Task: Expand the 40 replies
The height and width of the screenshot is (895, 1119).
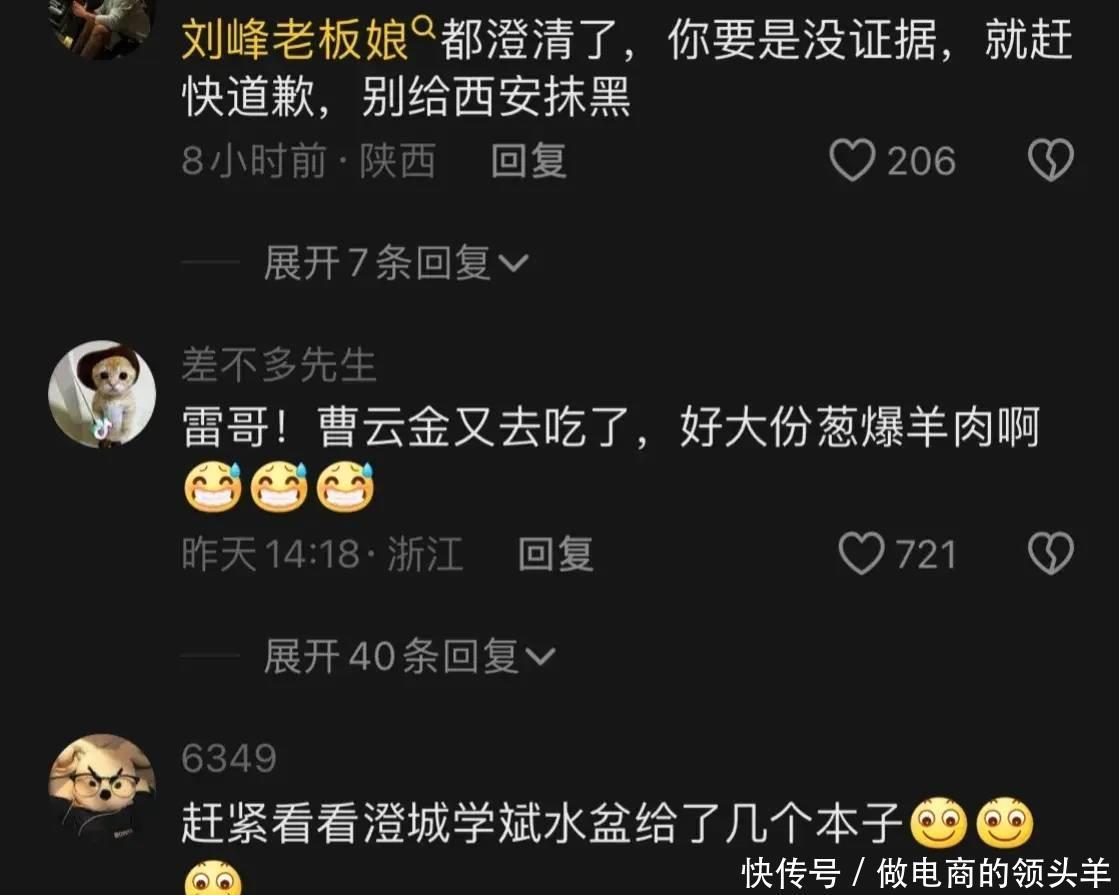Action: 408,657
